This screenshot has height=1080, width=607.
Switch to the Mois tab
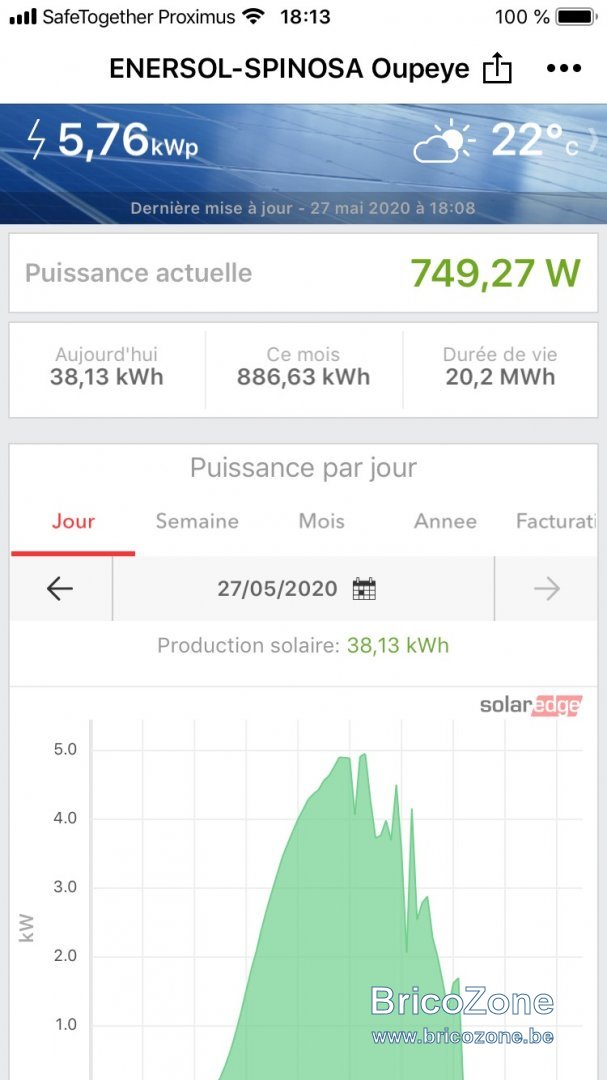(321, 521)
